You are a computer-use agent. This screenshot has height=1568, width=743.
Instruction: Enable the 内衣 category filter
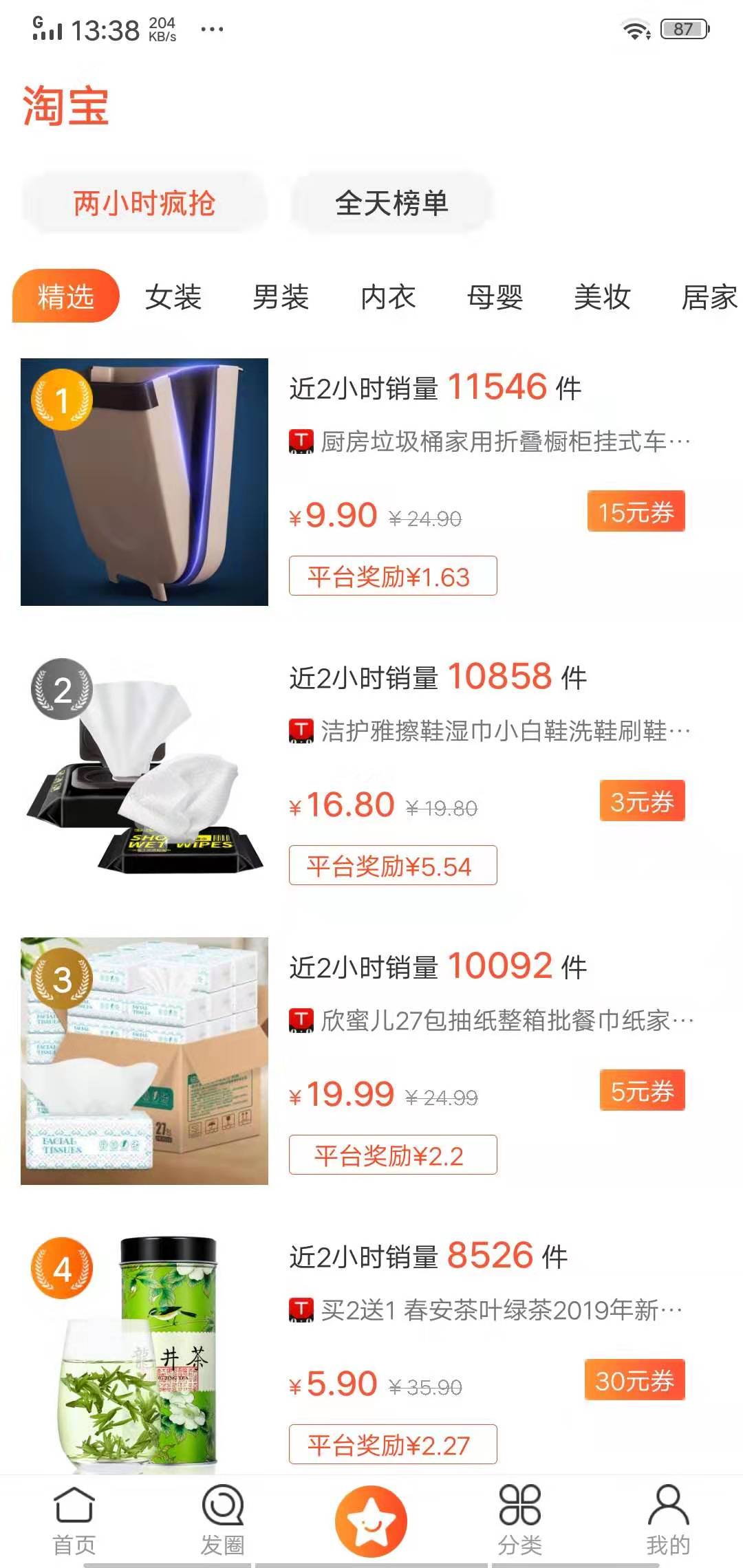tap(387, 298)
